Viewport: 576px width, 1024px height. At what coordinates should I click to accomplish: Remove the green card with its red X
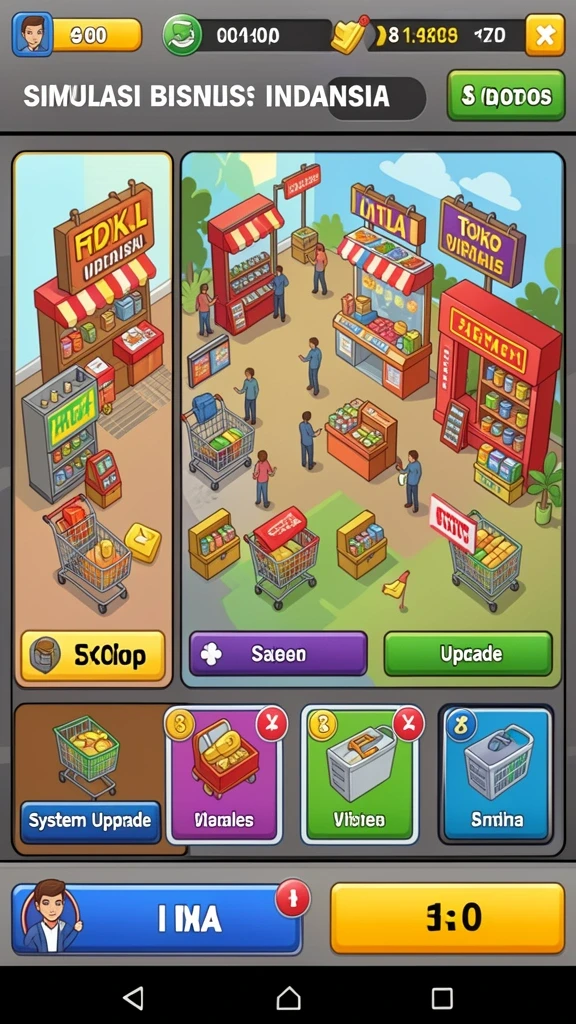pyautogui.click(x=409, y=723)
